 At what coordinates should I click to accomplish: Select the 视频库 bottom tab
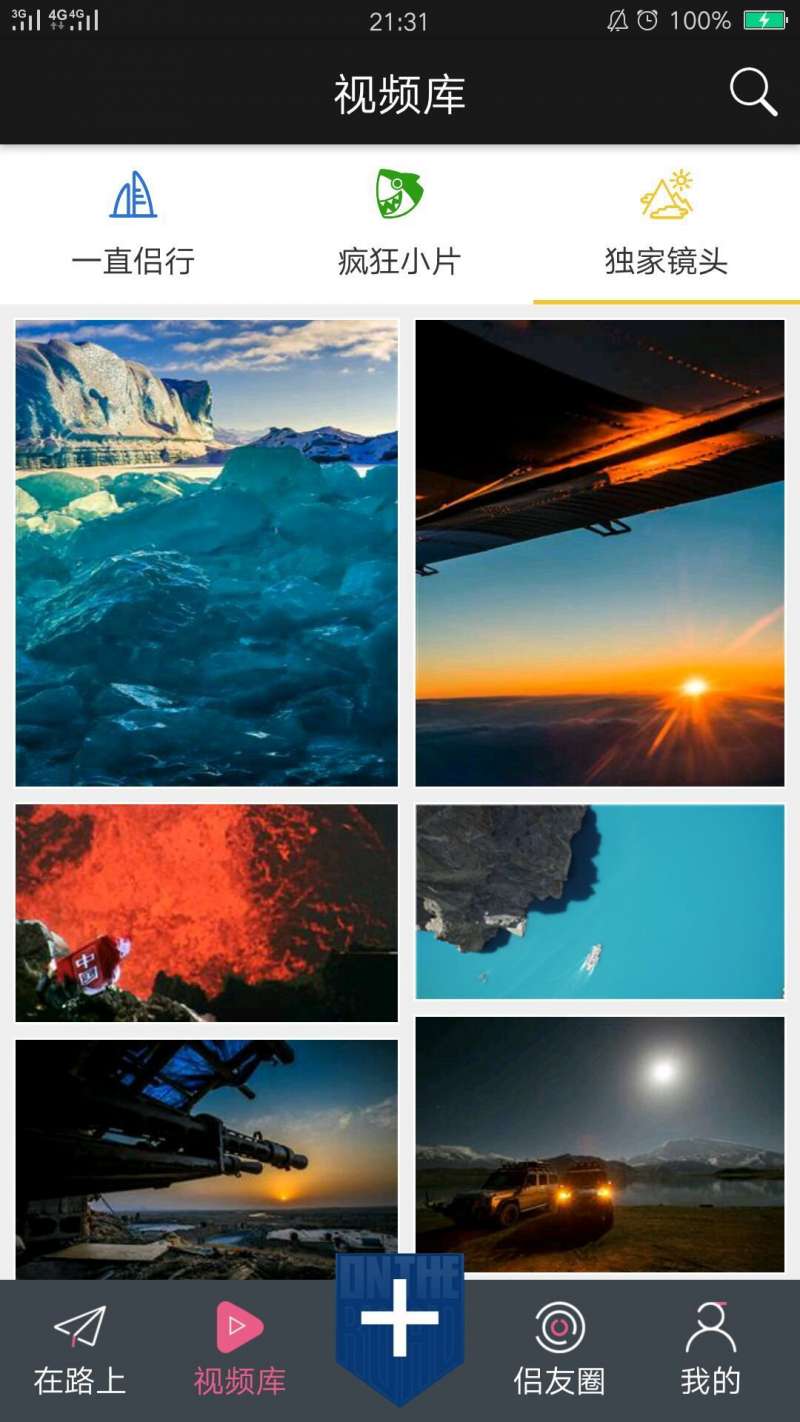pos(240,1350)
